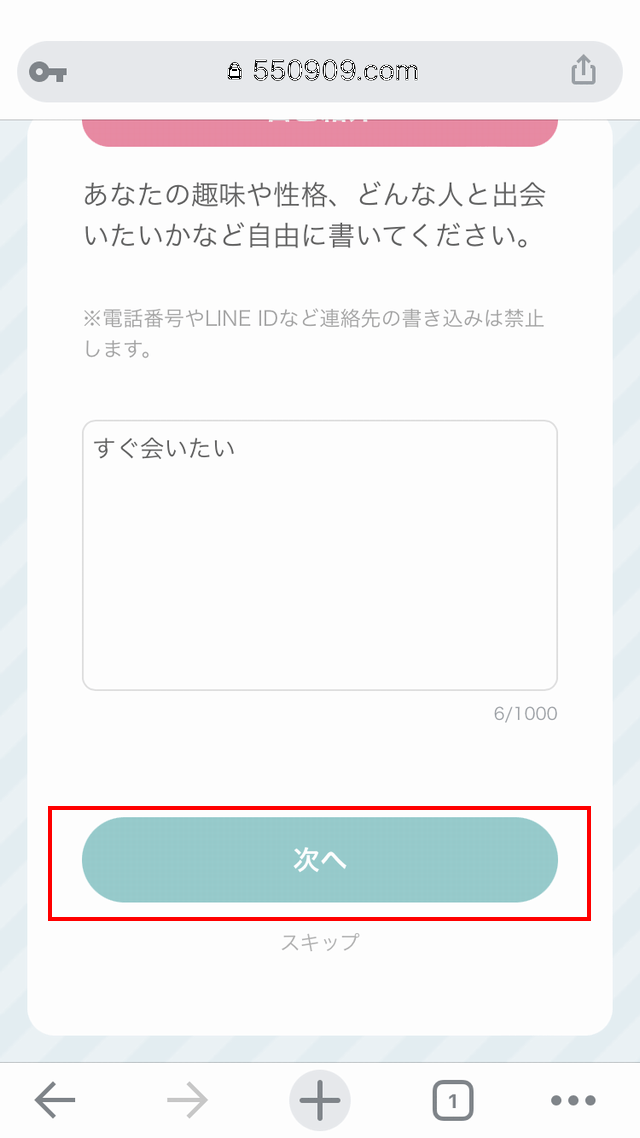
Task: Skip this step via スキップ link
Action: click(319, 942)
